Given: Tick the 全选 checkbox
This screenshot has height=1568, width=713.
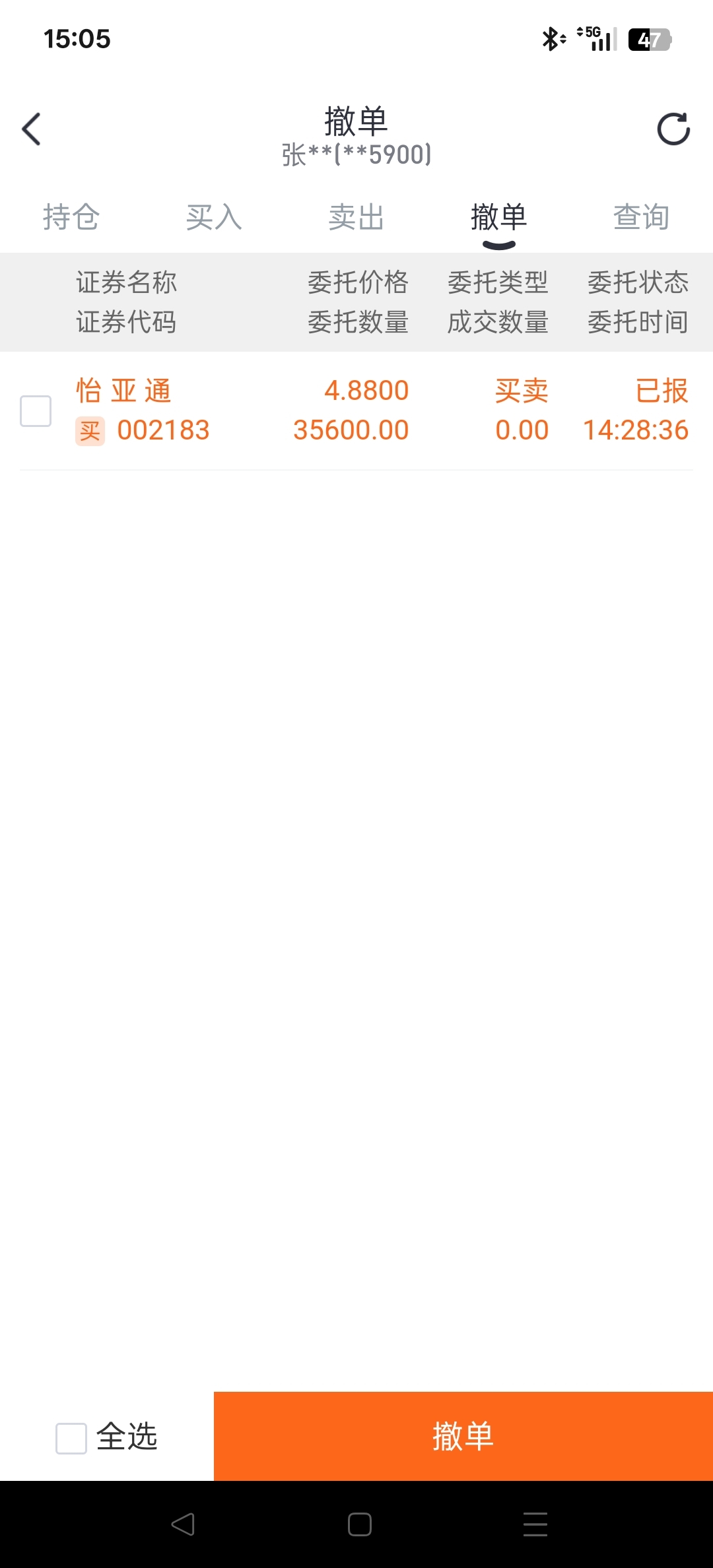Looking at the screenshot, I should (71, 1438).
